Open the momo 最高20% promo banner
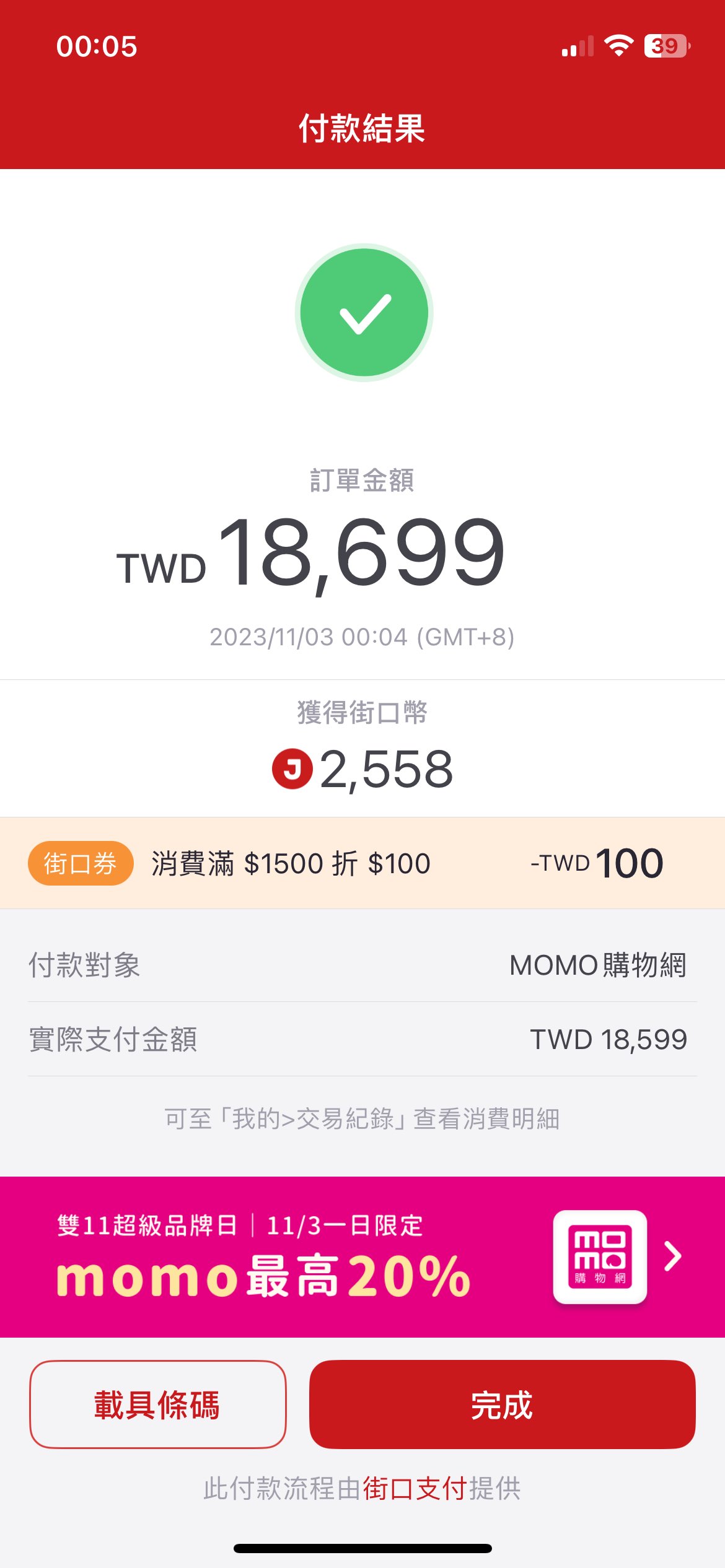 coord(362,1257)
